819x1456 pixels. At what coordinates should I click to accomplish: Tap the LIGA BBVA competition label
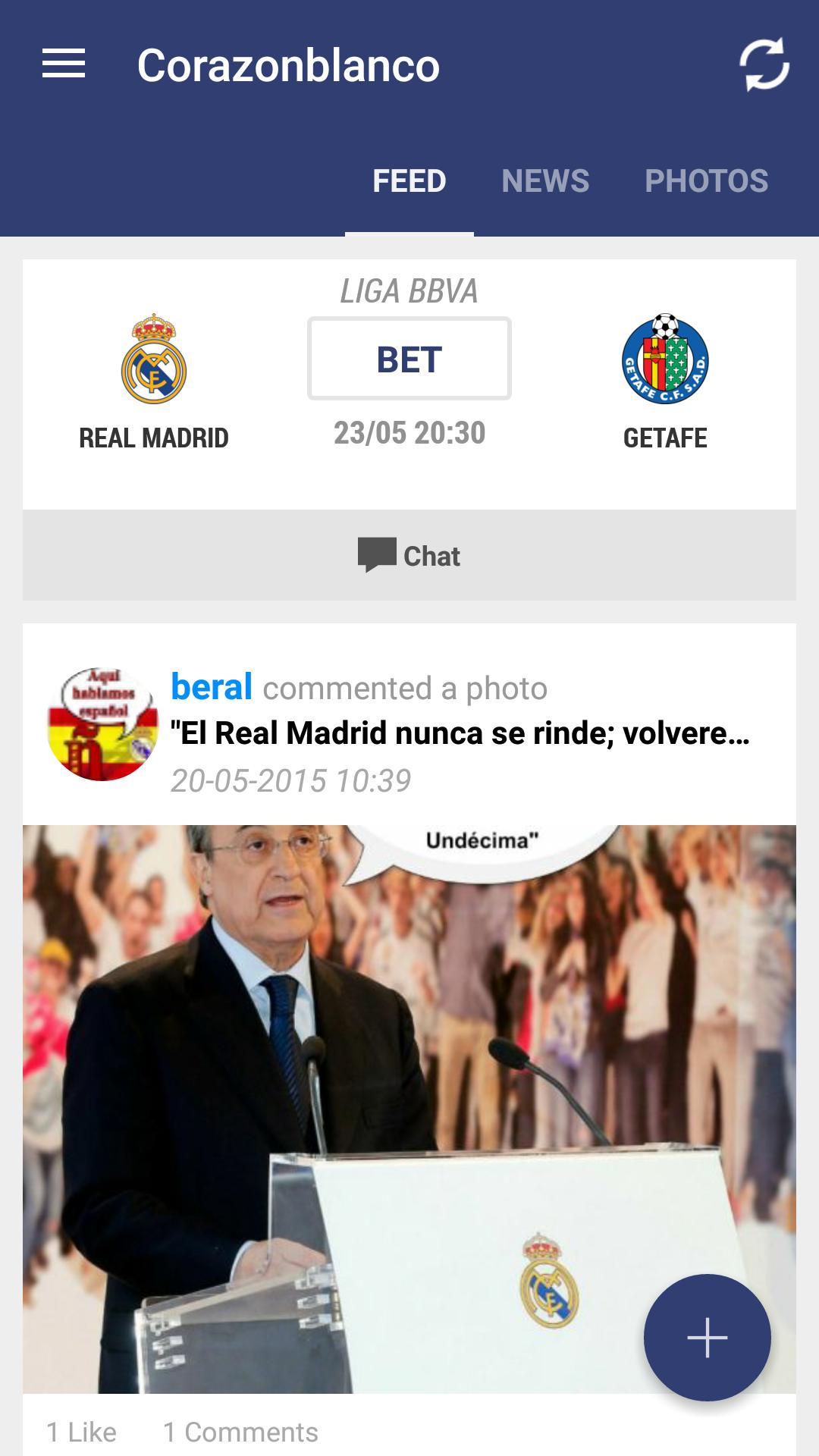(x=409, y=290)
